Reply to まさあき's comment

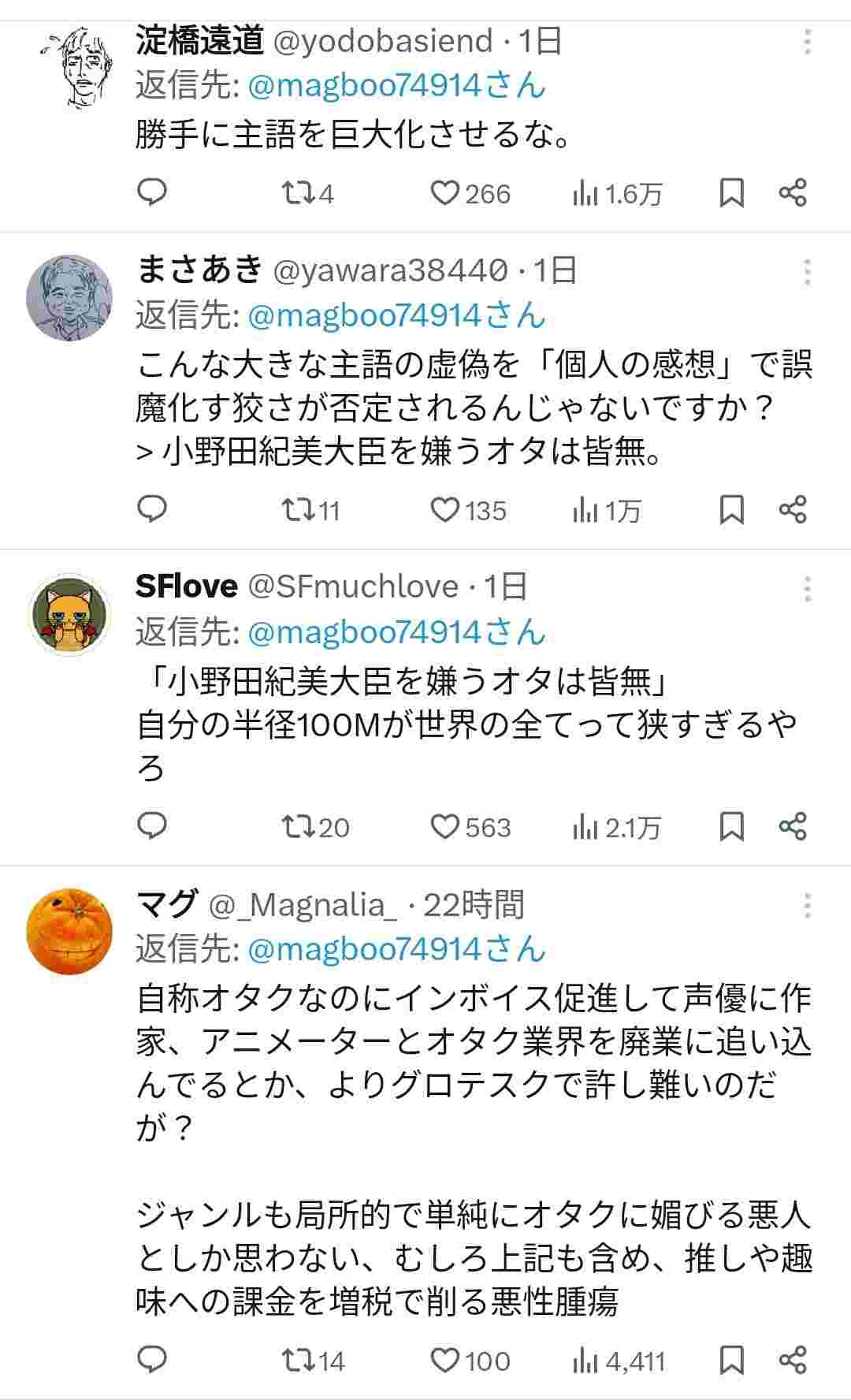tap(152, 510)
